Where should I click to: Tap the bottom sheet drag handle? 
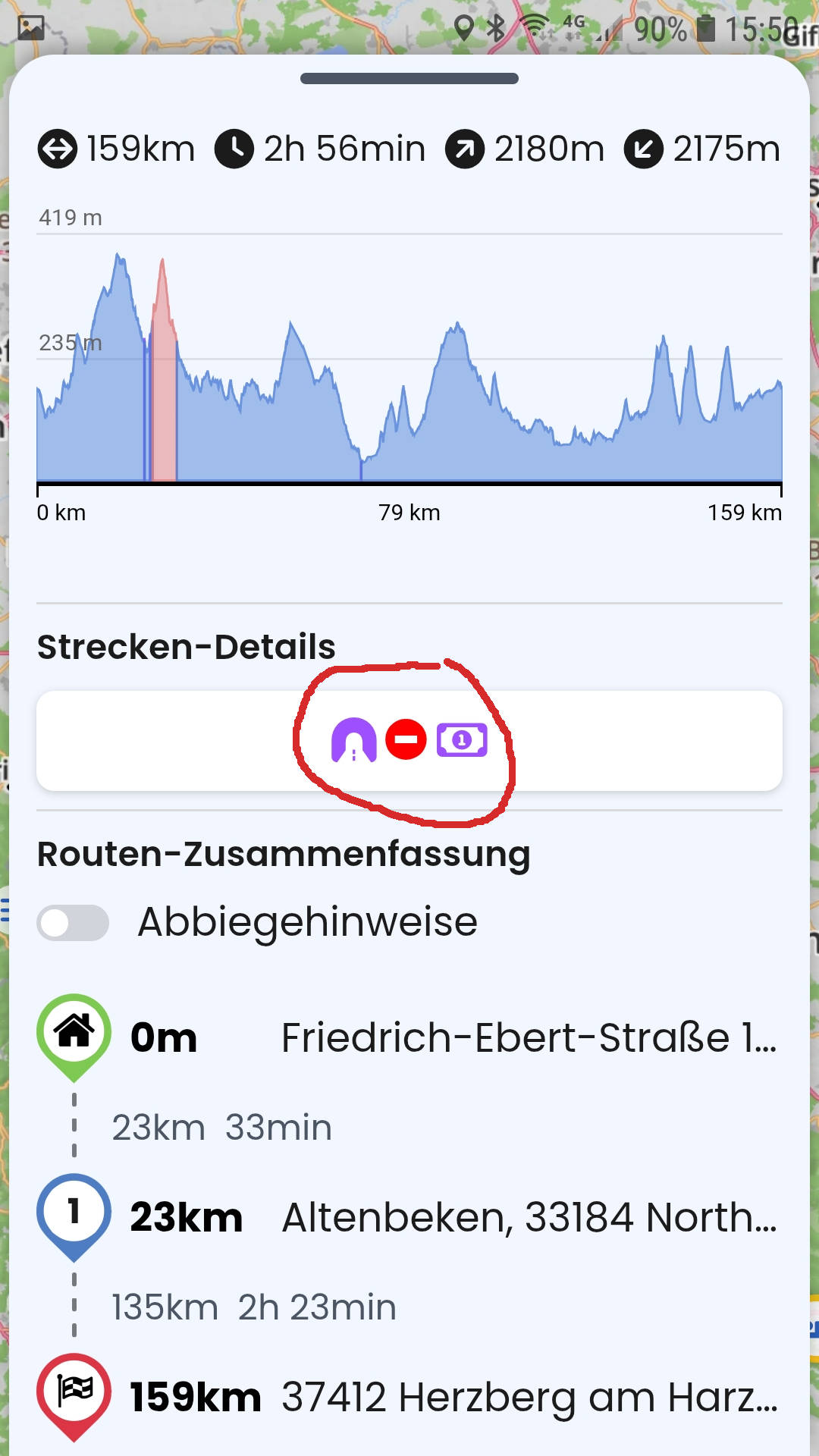(x=409, y=79)
